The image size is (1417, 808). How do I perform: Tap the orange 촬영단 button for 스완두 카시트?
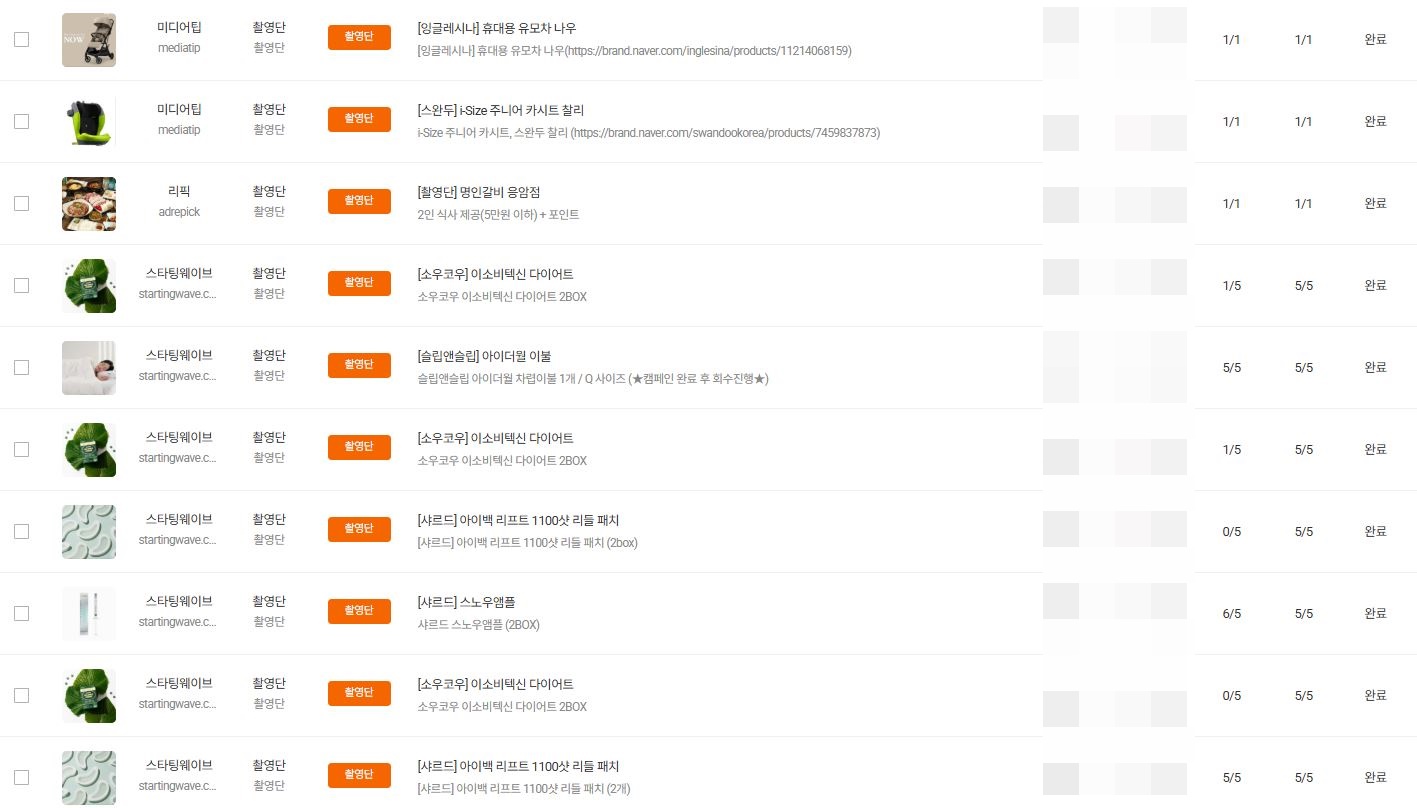[x=359, y=120]
